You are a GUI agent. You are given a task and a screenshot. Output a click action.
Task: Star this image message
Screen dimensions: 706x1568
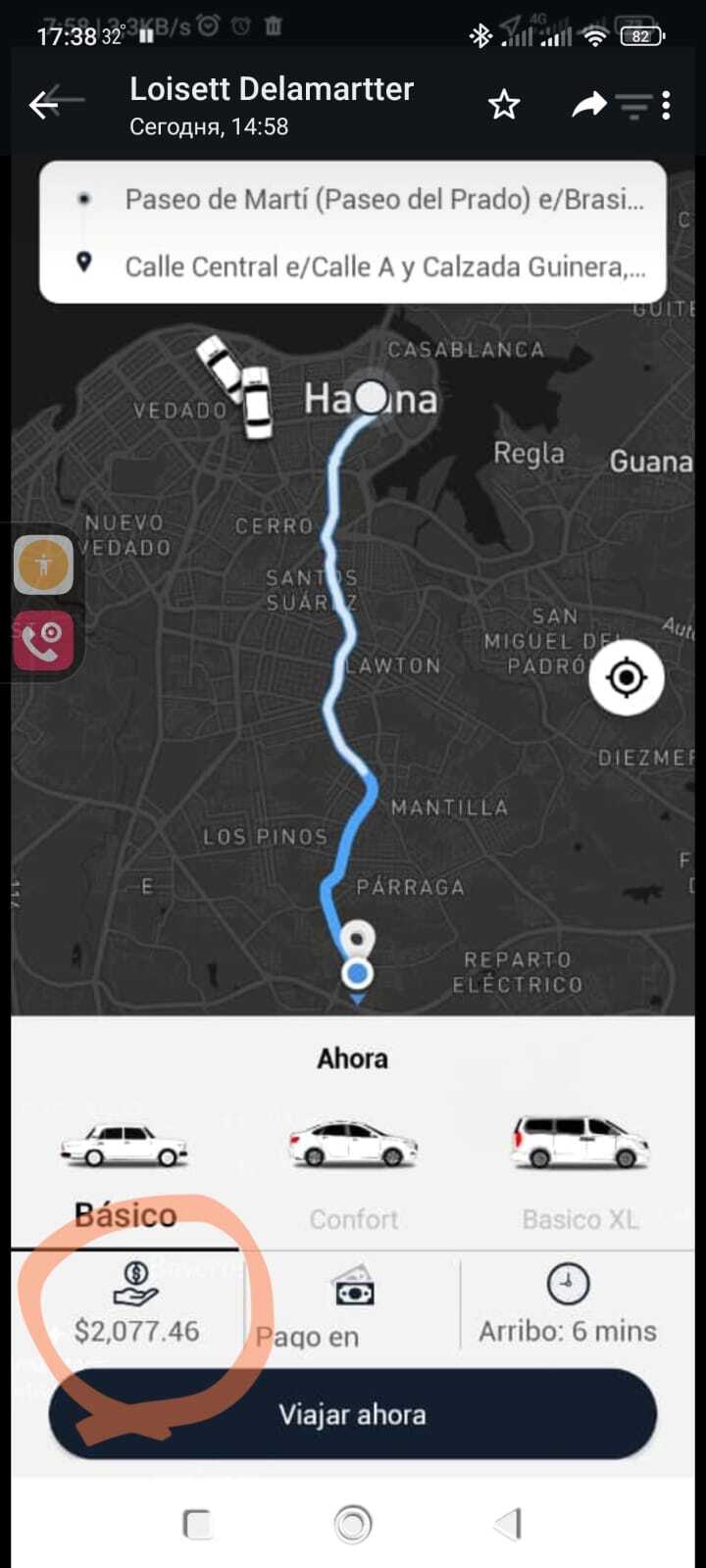click(504, 104)
